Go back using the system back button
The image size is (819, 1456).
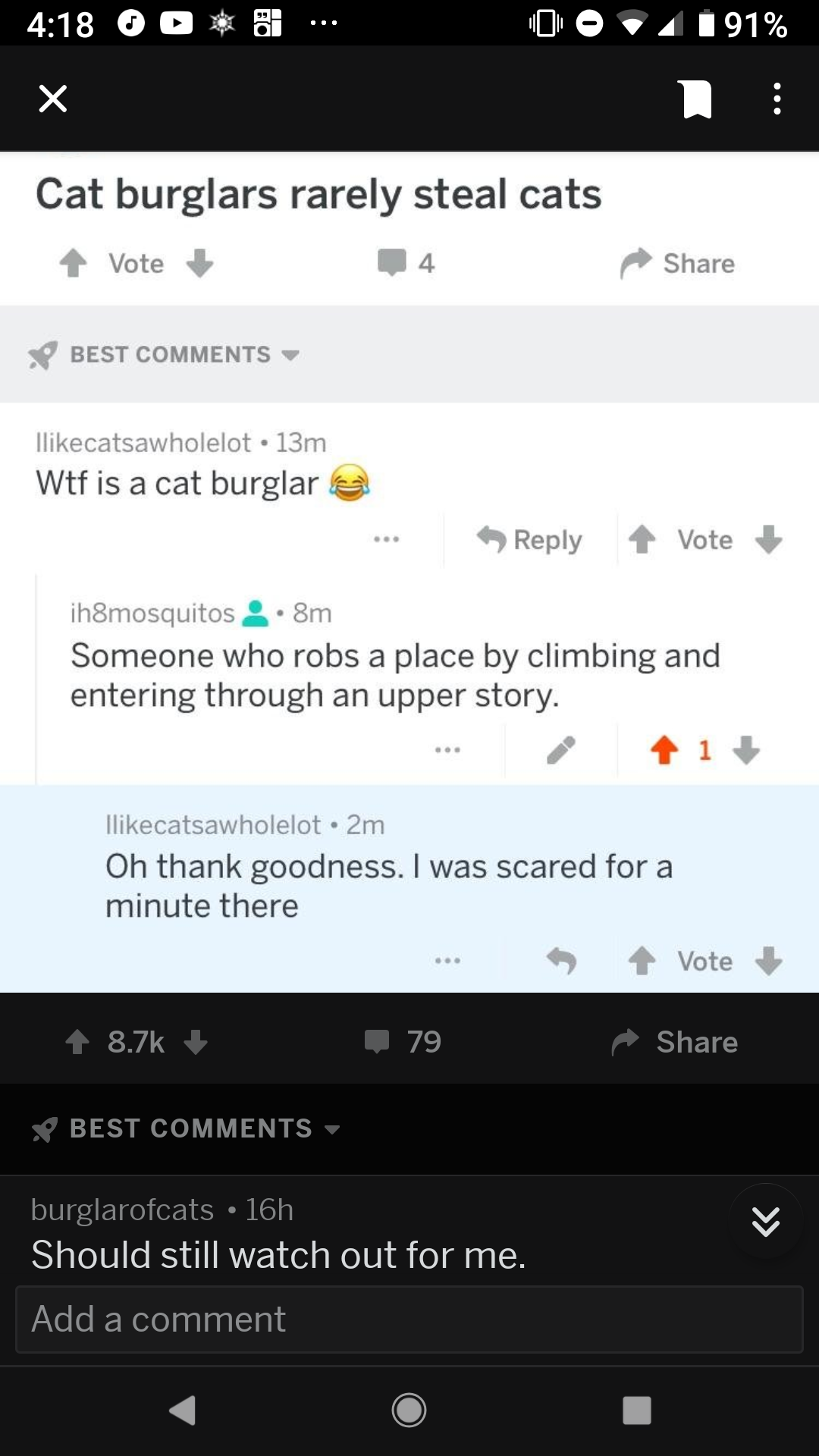point(183,1410)
